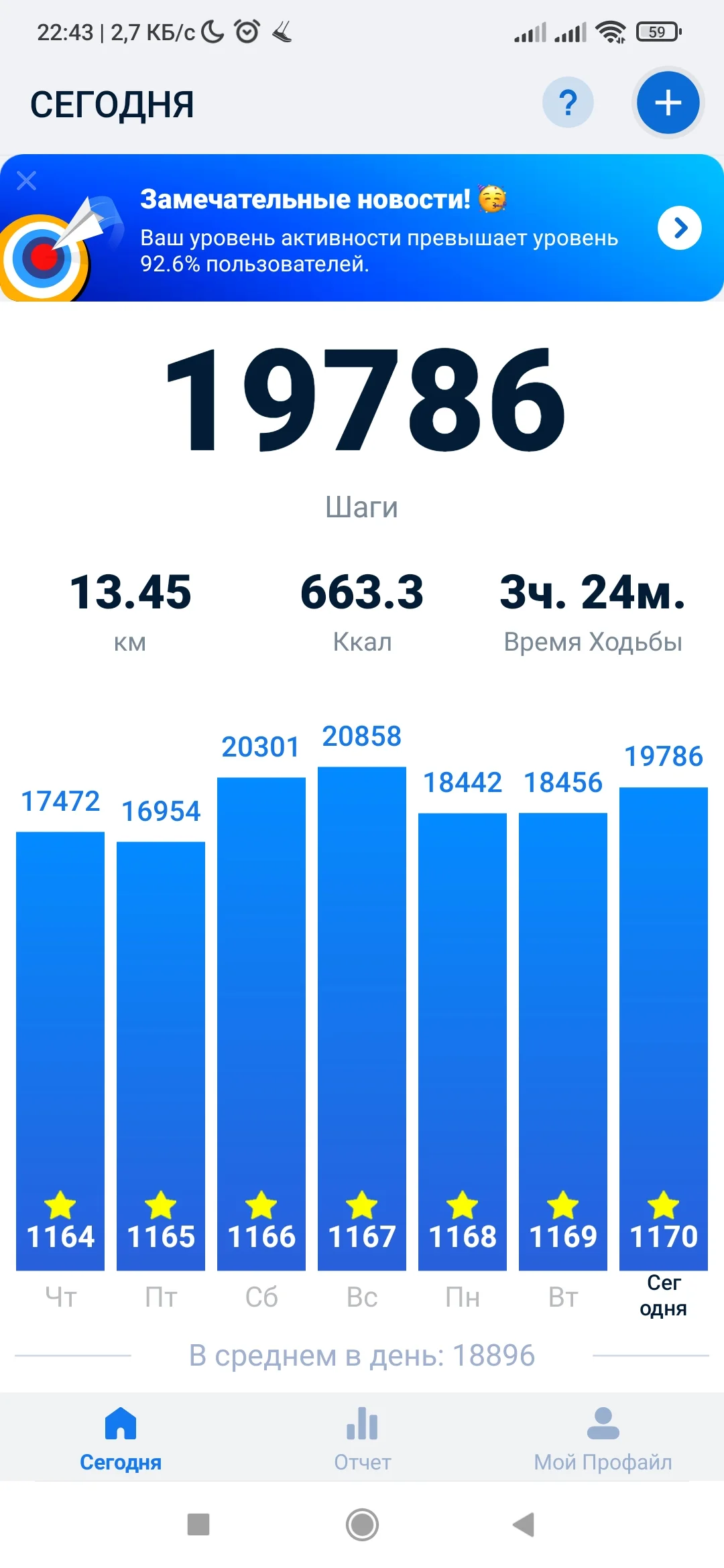Image resolution: width=724 pixels, height=1568 pixels.
Task: Open the question mark help icon
Action: coord(568,103)
